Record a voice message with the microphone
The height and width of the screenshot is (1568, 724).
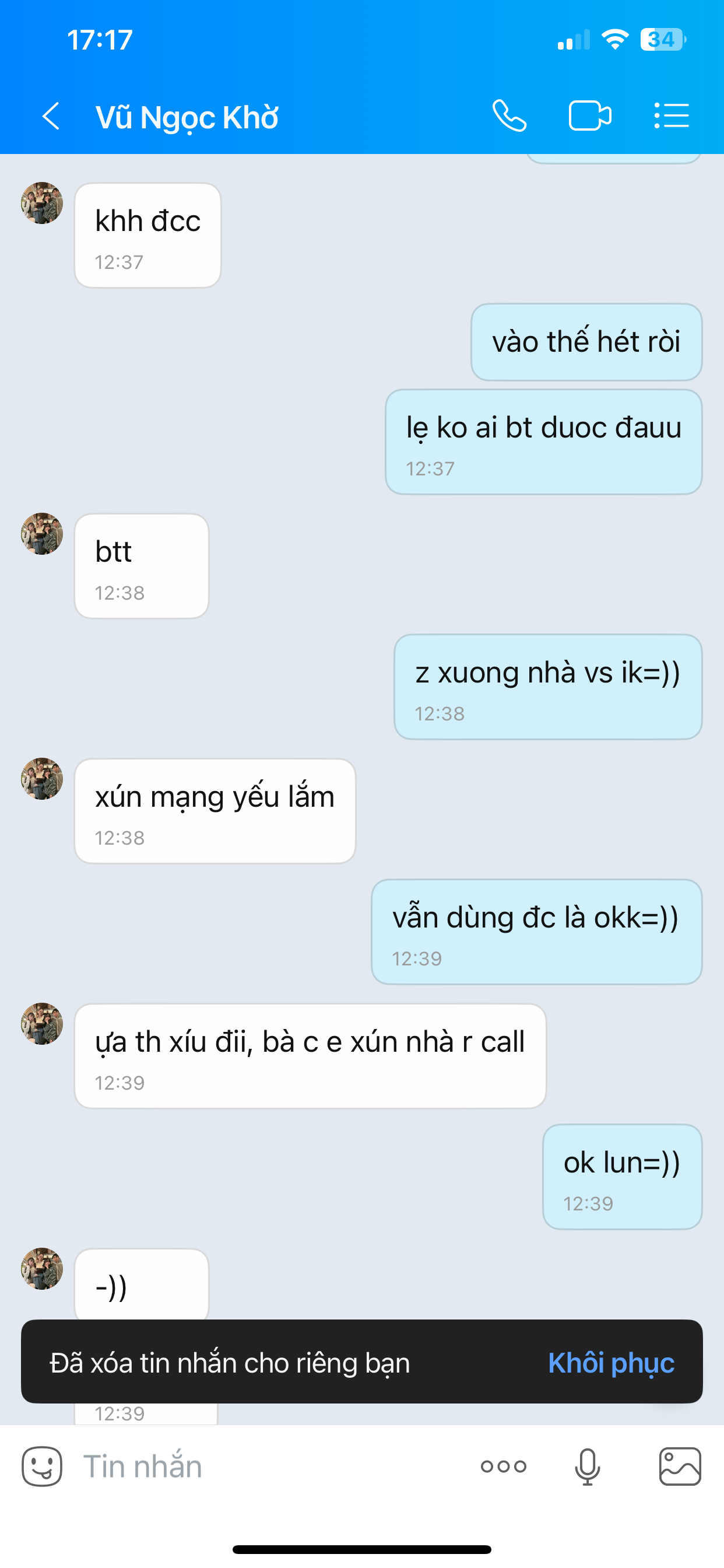[x=587, y=1466]
